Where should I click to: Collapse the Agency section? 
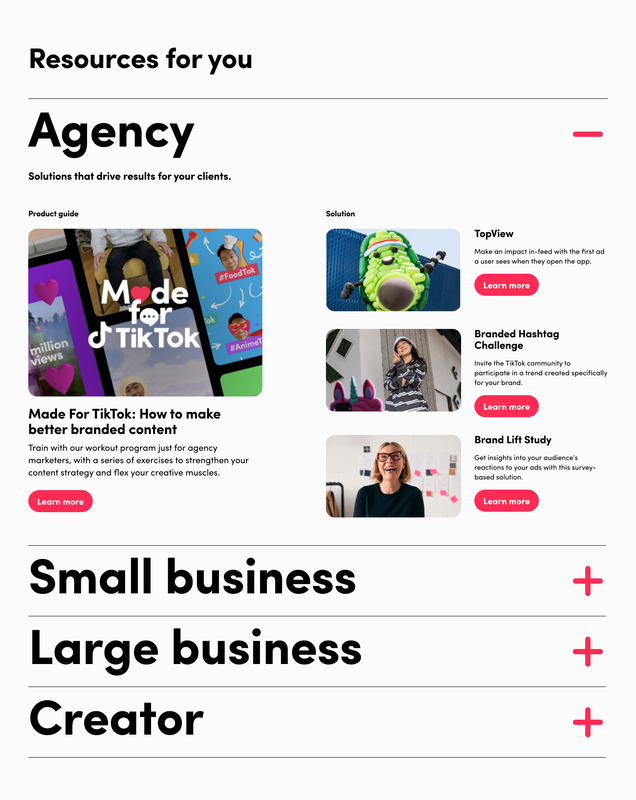[587, 134]
